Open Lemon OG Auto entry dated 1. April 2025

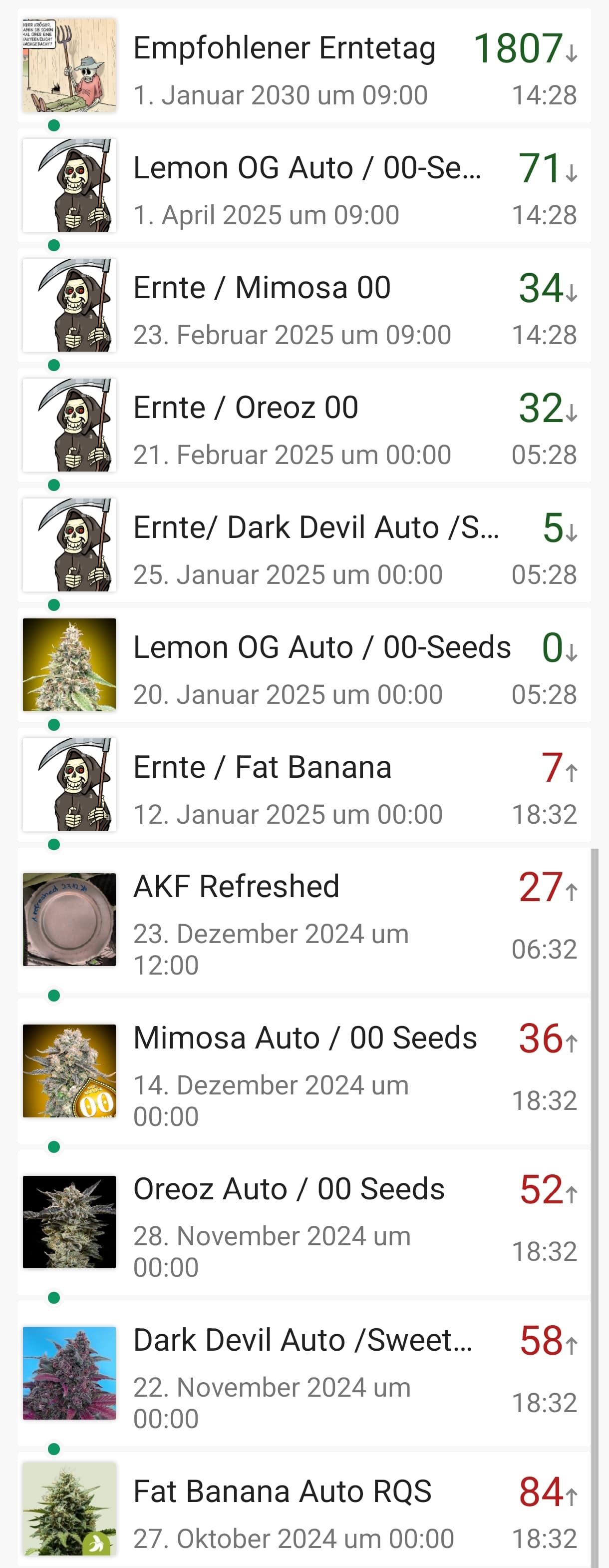pos(304,186)
